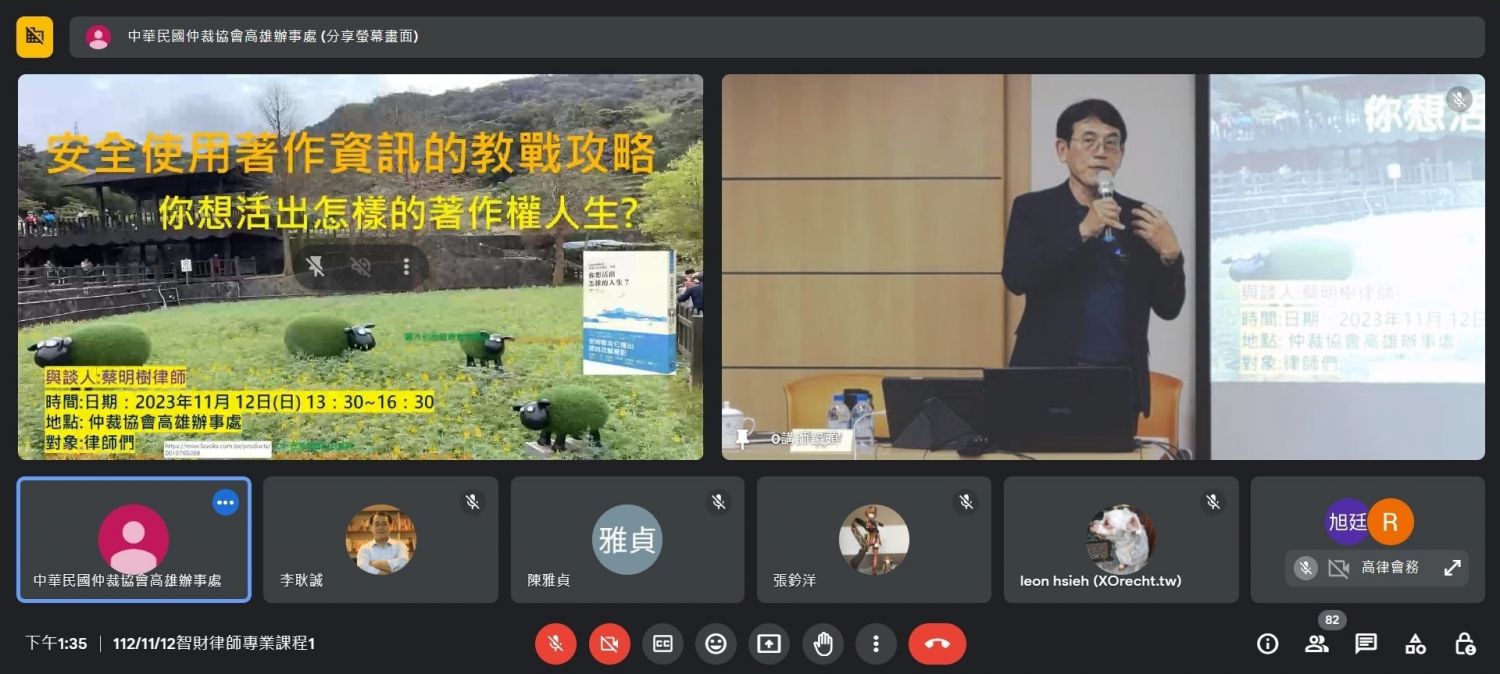1500x674 pixels.
Task: Open more options in bottom toolbar
Action: click(876, 644)
